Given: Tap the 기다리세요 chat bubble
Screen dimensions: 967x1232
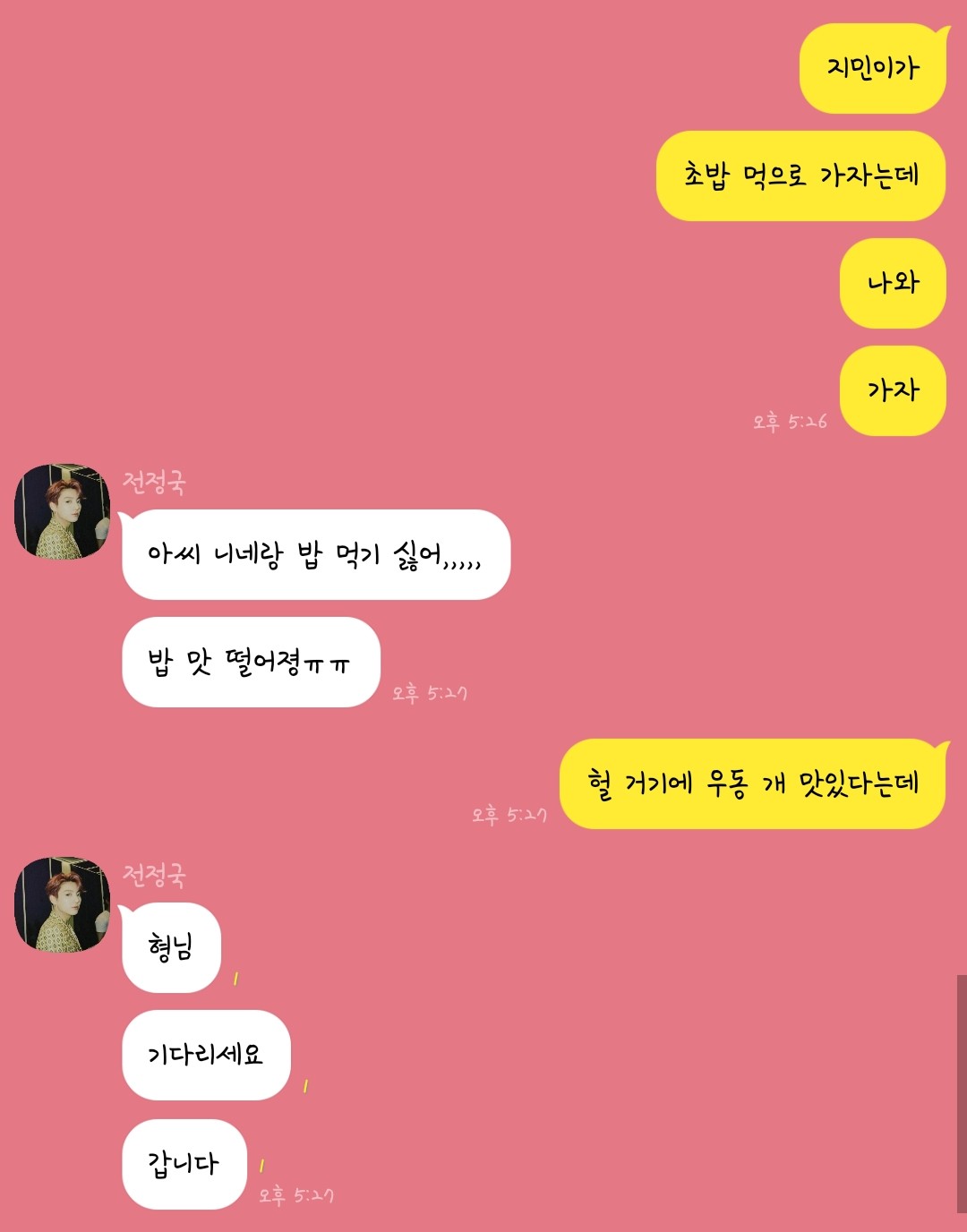Looking at the screenshot, I should coord(205,1055).
